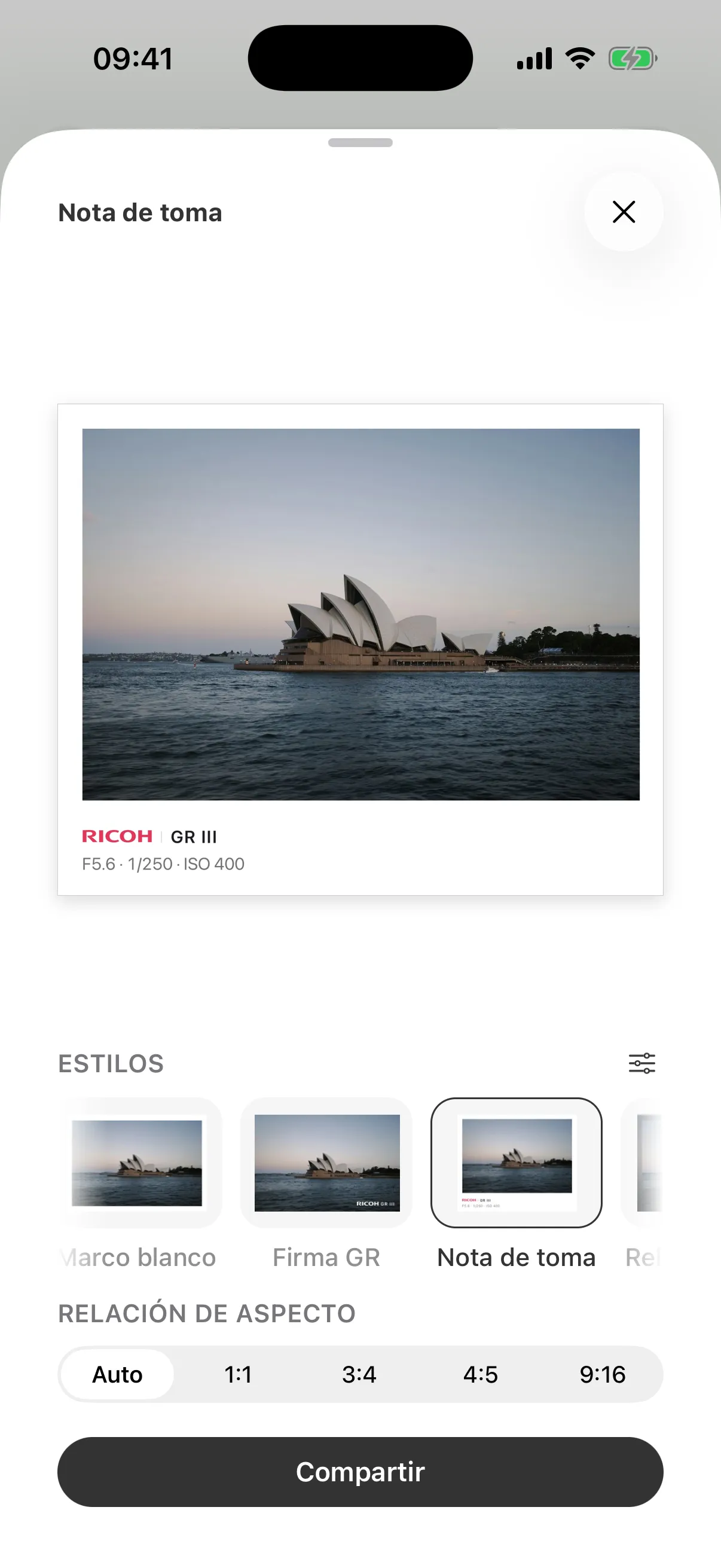Image resolution: width=721 pixels, height=1568 pixels.
Task: Choose the 4:5 aspect ratio
Action: (x=480, y=1374)
